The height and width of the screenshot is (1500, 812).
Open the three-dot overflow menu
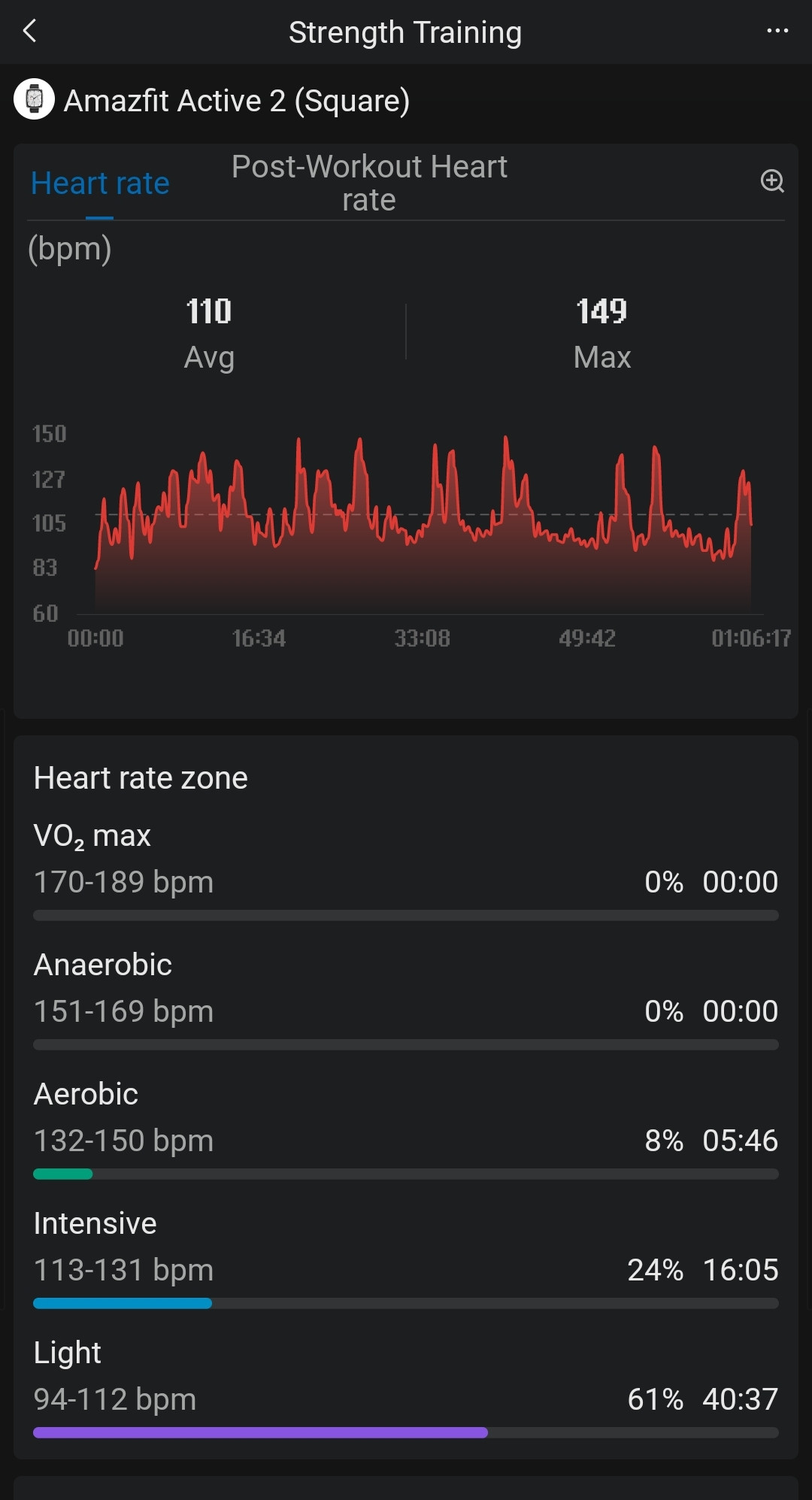point(777,32)
